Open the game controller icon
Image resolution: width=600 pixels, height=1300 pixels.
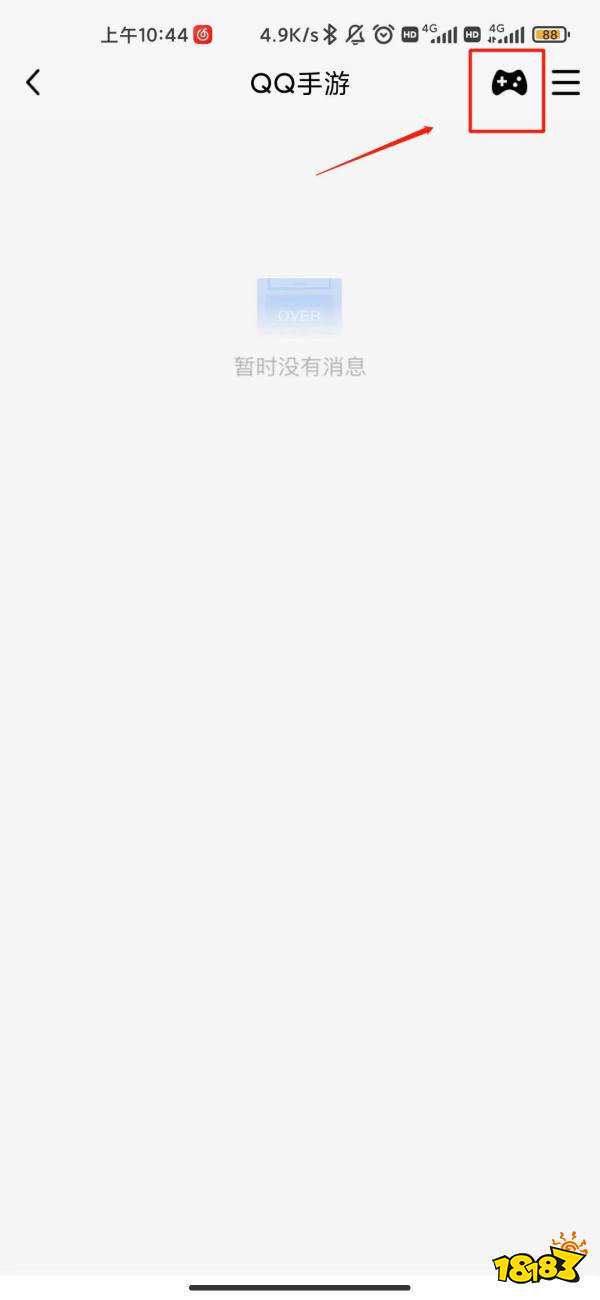[509, 84]
